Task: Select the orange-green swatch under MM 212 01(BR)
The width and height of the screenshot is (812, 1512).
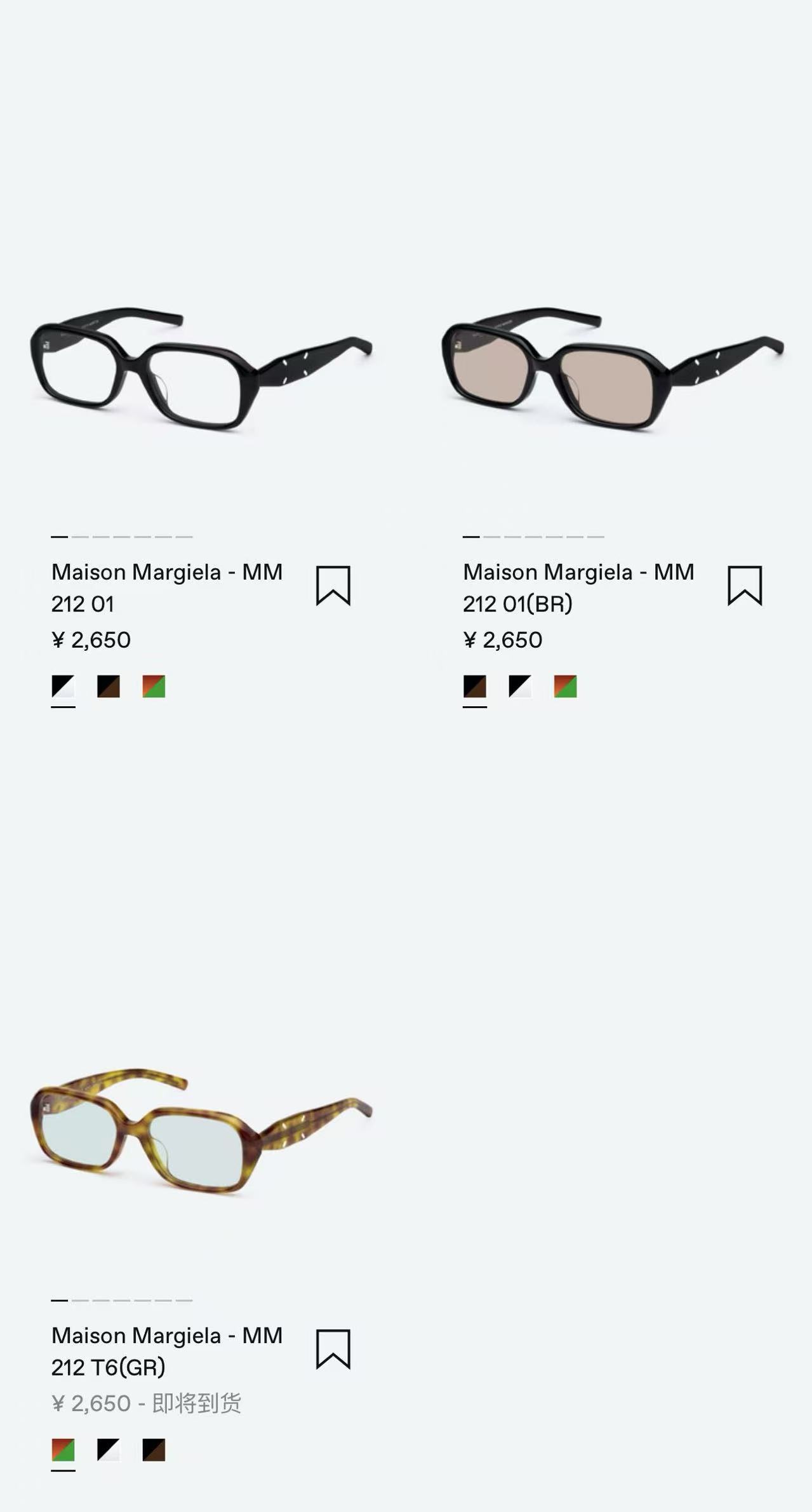Action: 565,686
